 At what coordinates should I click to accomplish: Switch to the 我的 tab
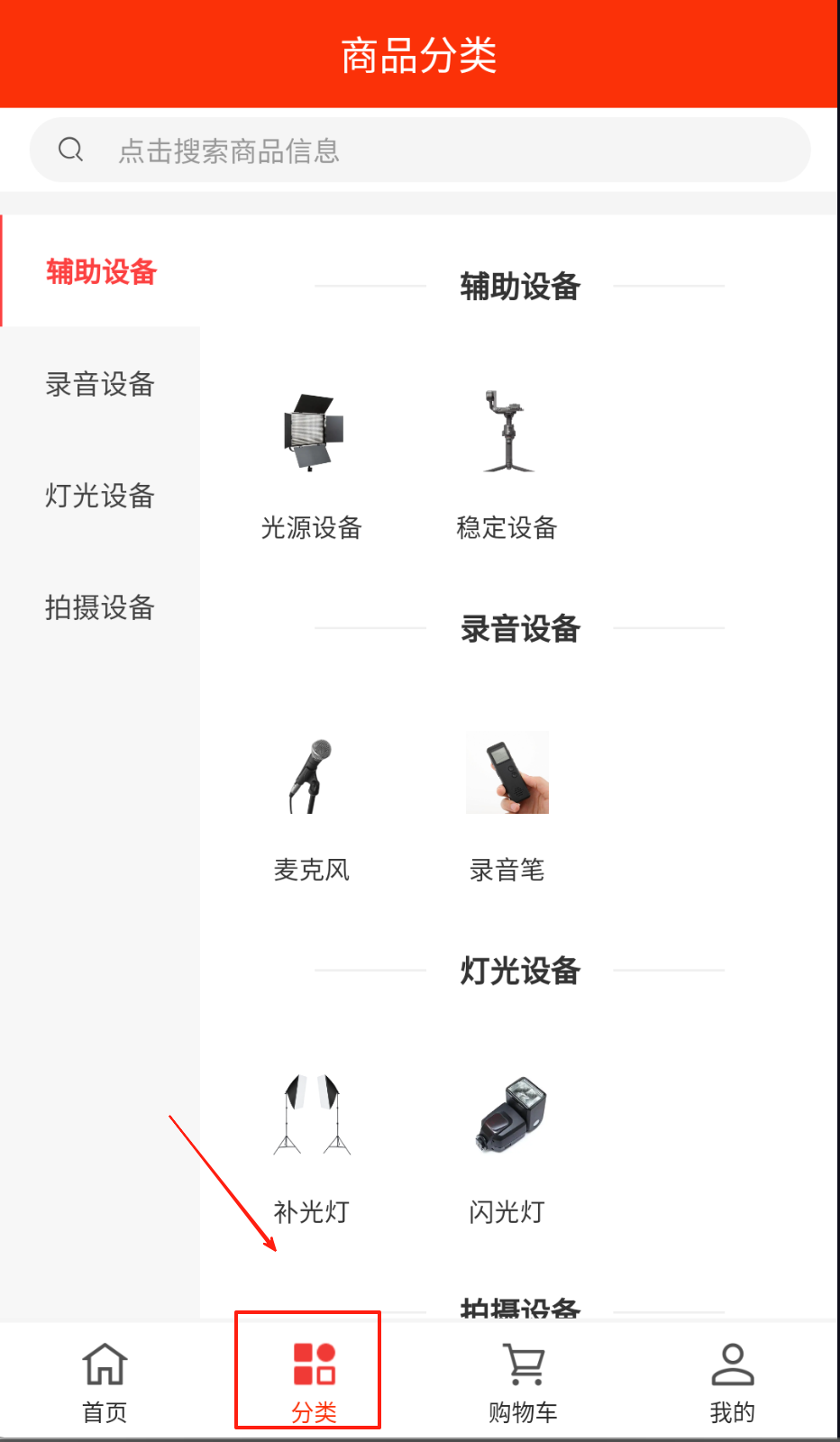[x=733, y=1382]
